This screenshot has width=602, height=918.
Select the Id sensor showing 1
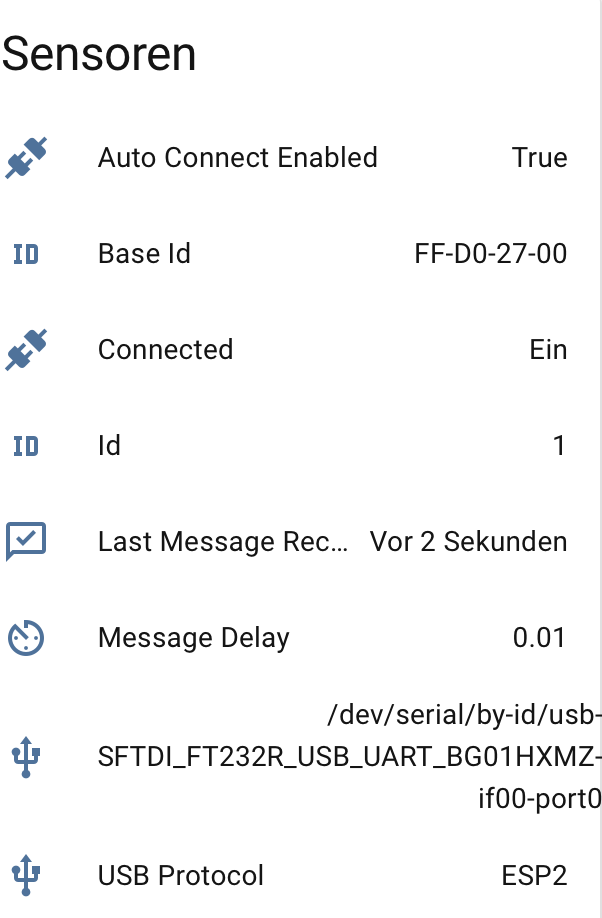(110, 446)
